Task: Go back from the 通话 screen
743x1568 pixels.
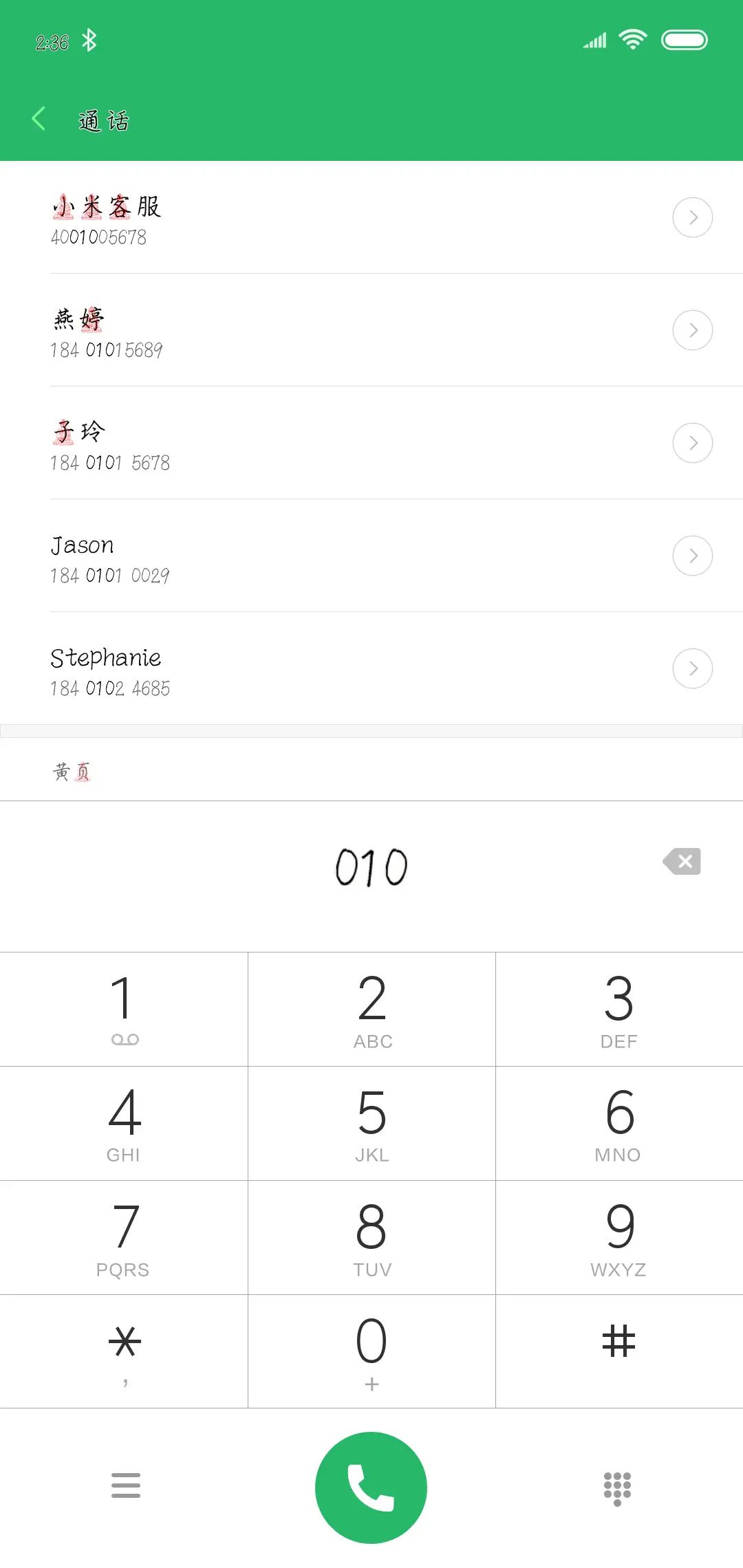Action: tap(39, 119)
